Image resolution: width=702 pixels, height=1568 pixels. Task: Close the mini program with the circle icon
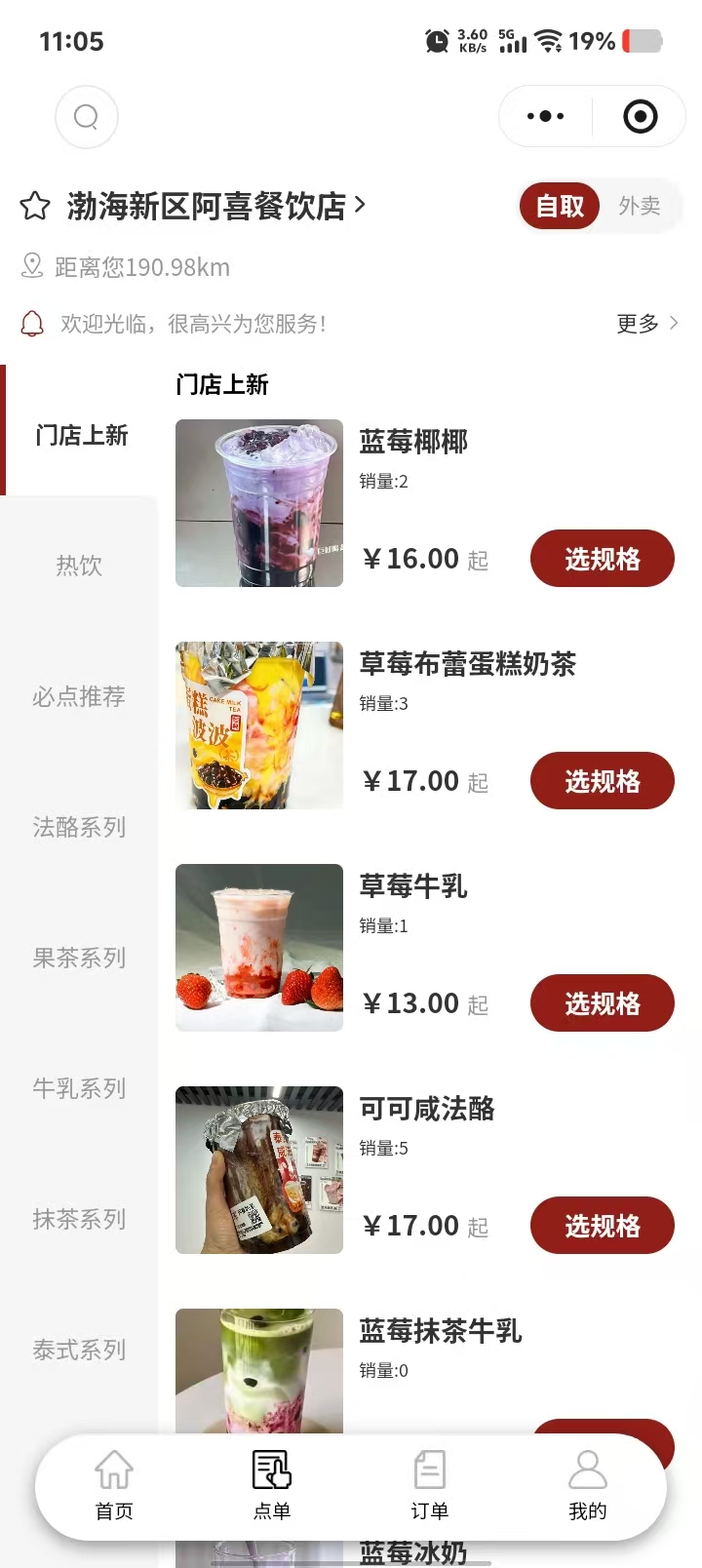[640, 117]
